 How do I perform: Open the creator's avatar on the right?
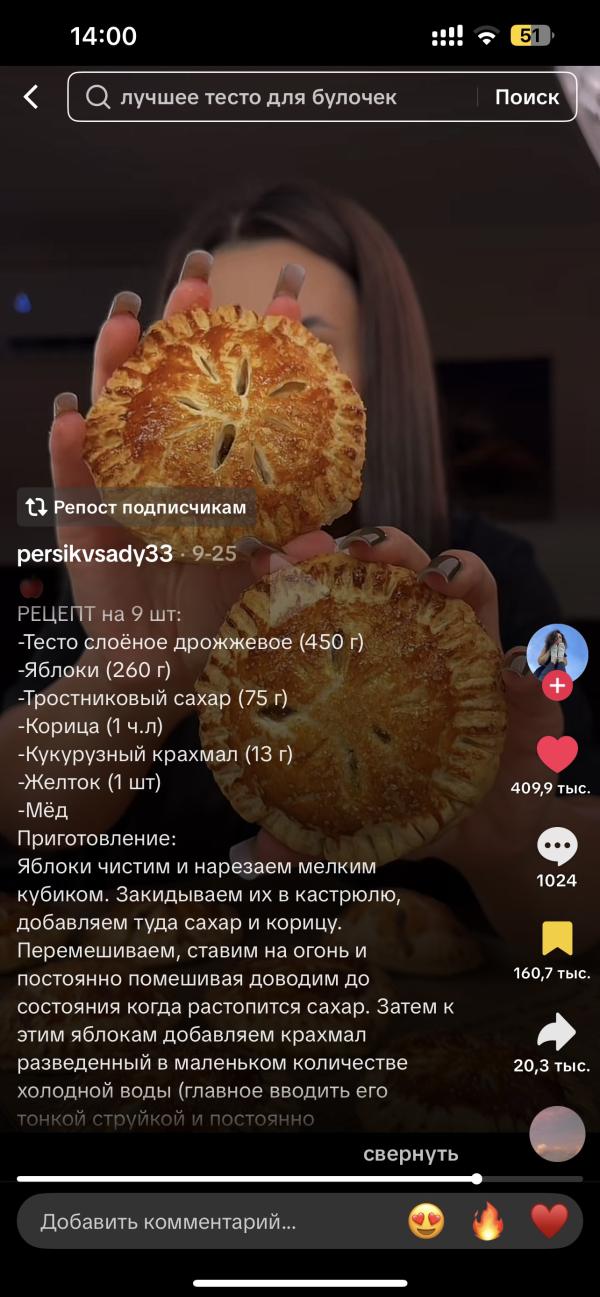coord(557,654)
